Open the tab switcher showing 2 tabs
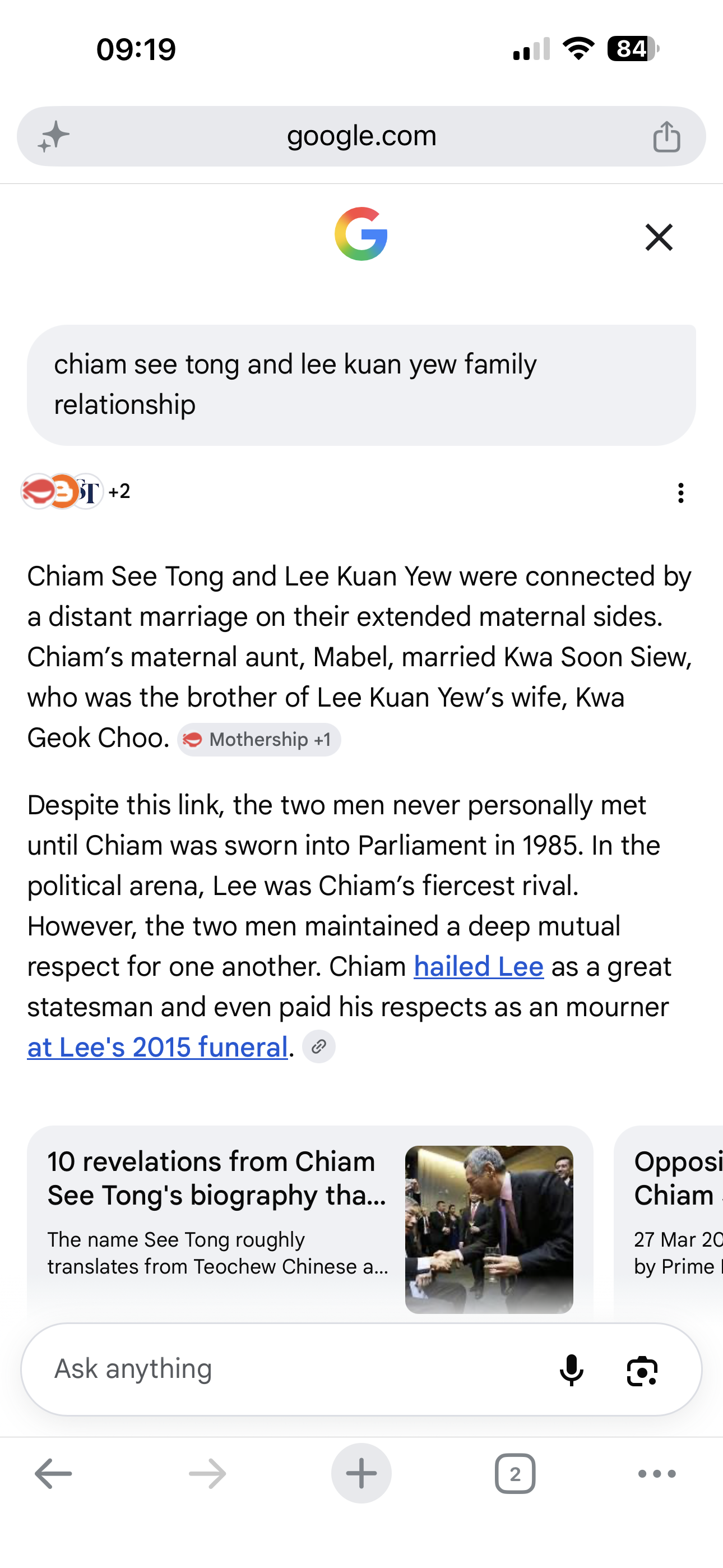The height and width of the screenshot is (1568, 723). [x=516, y=1474]
